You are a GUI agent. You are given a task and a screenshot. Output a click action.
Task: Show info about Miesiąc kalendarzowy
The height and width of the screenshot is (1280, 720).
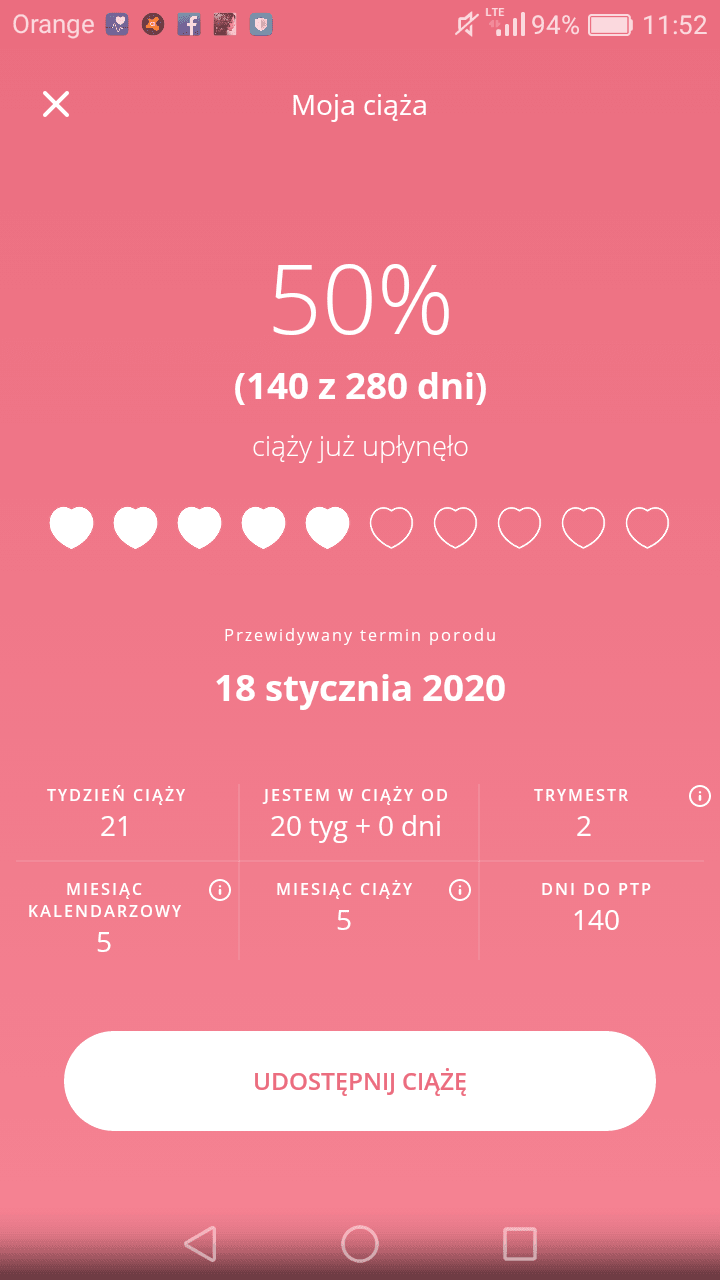(220, 890)
